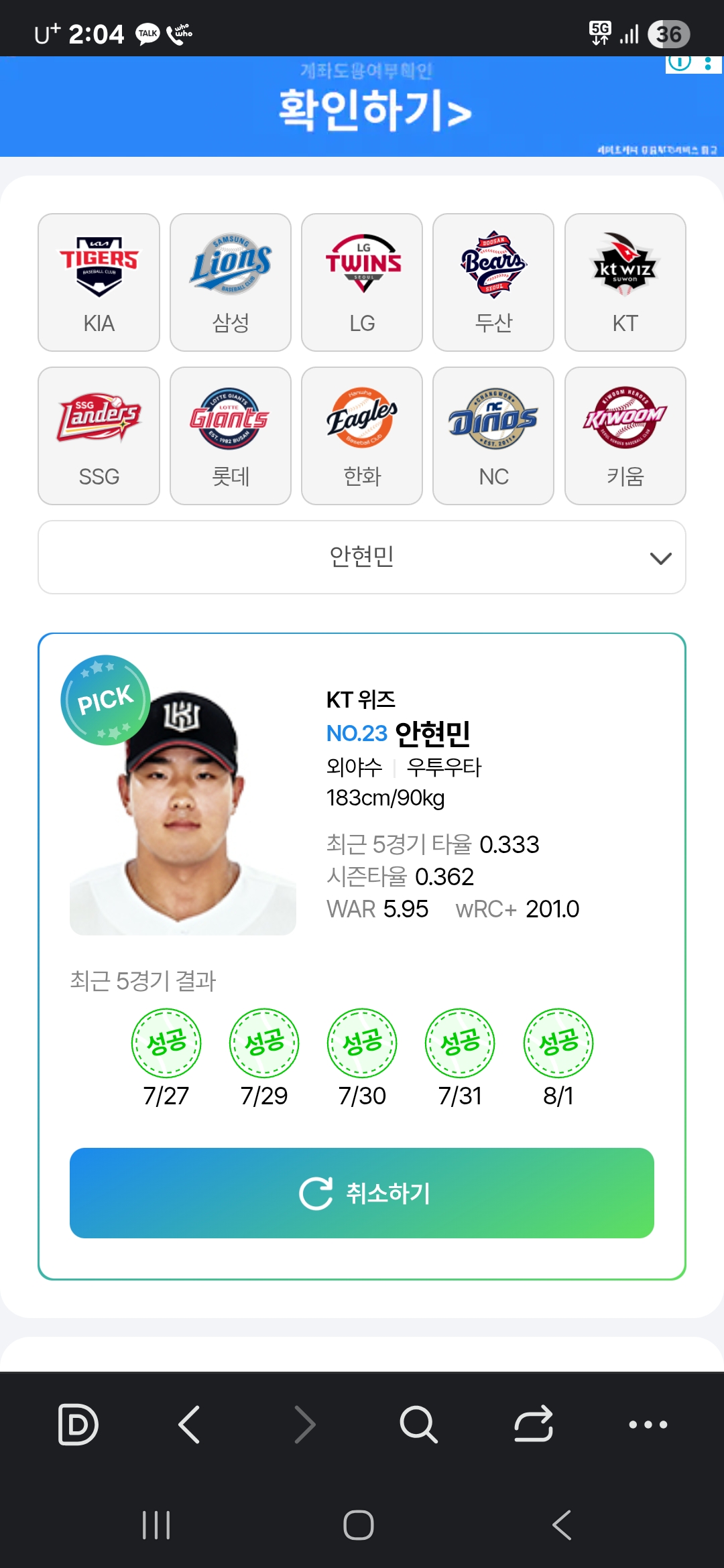The image size is (724, 1568).
Task: Select the NC Dinos team
Action: [x=493, y=436]
